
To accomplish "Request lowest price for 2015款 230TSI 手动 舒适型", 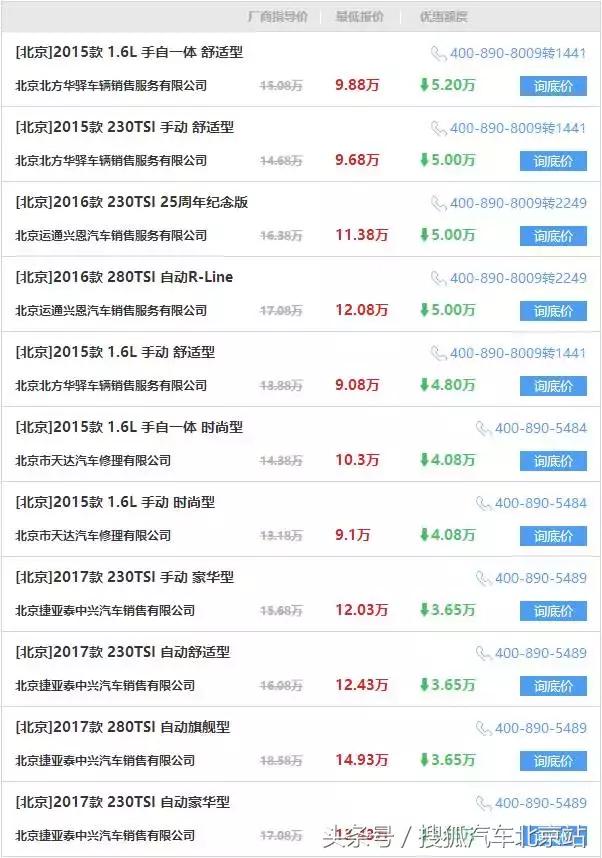I will tap(553, 161).
